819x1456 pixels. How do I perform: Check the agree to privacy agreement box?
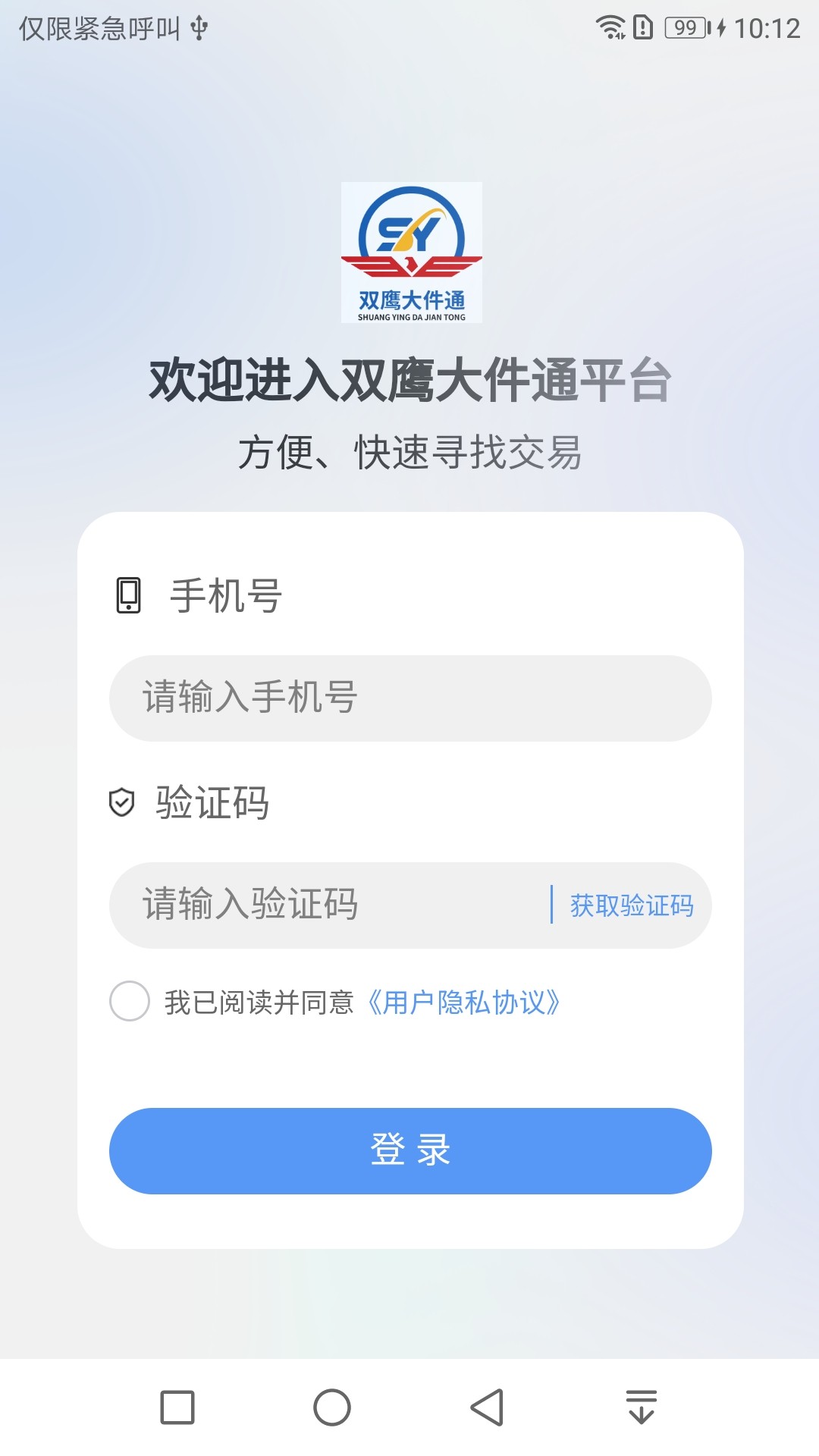130,1001
